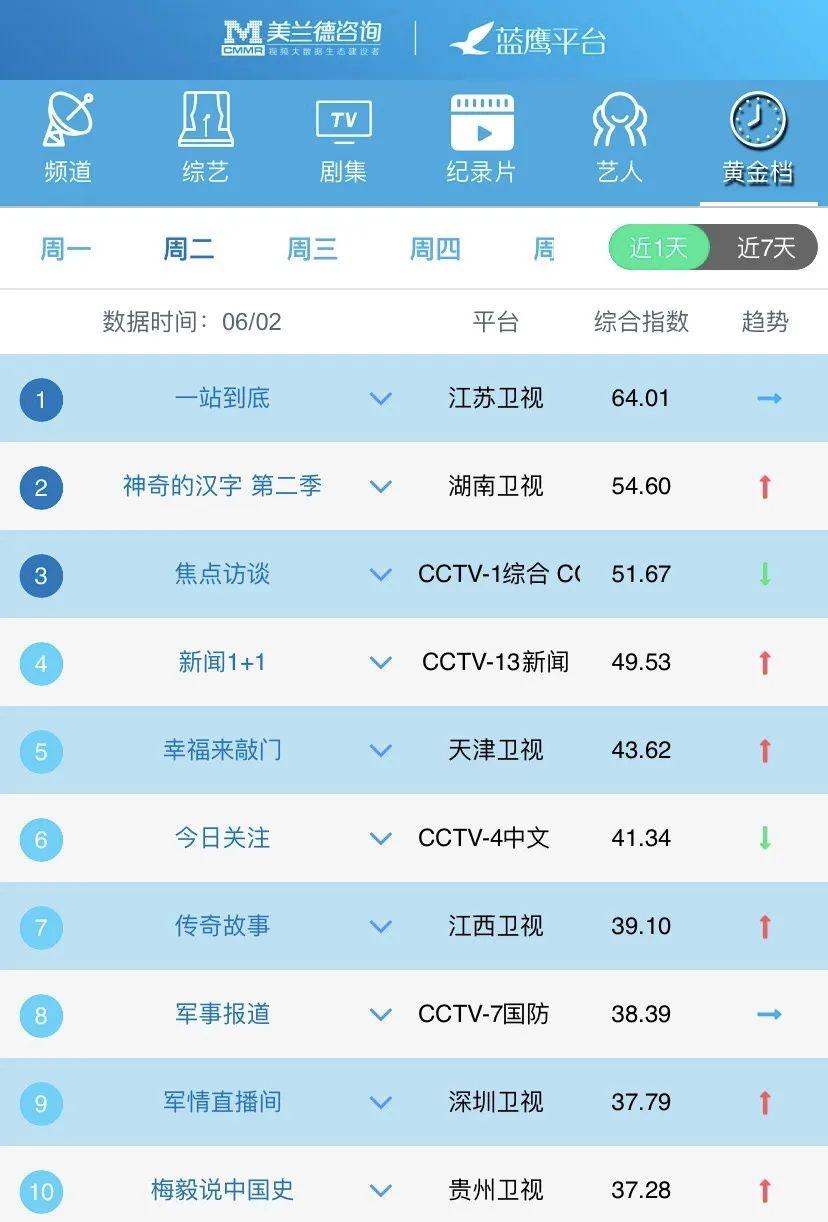828x1222 pixels.
Task: Open the 军事报道 dropdown arrow
Action: [380, 1014]
